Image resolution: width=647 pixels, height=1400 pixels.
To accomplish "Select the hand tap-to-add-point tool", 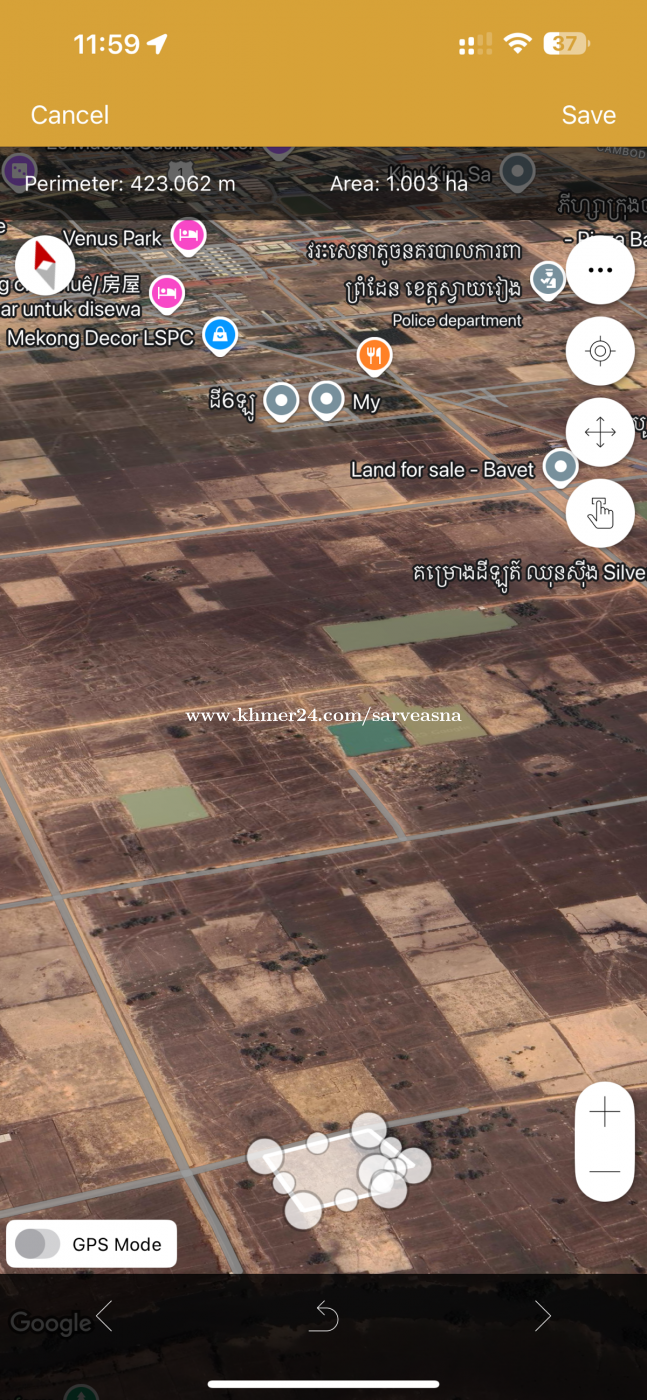I will 600,514.
